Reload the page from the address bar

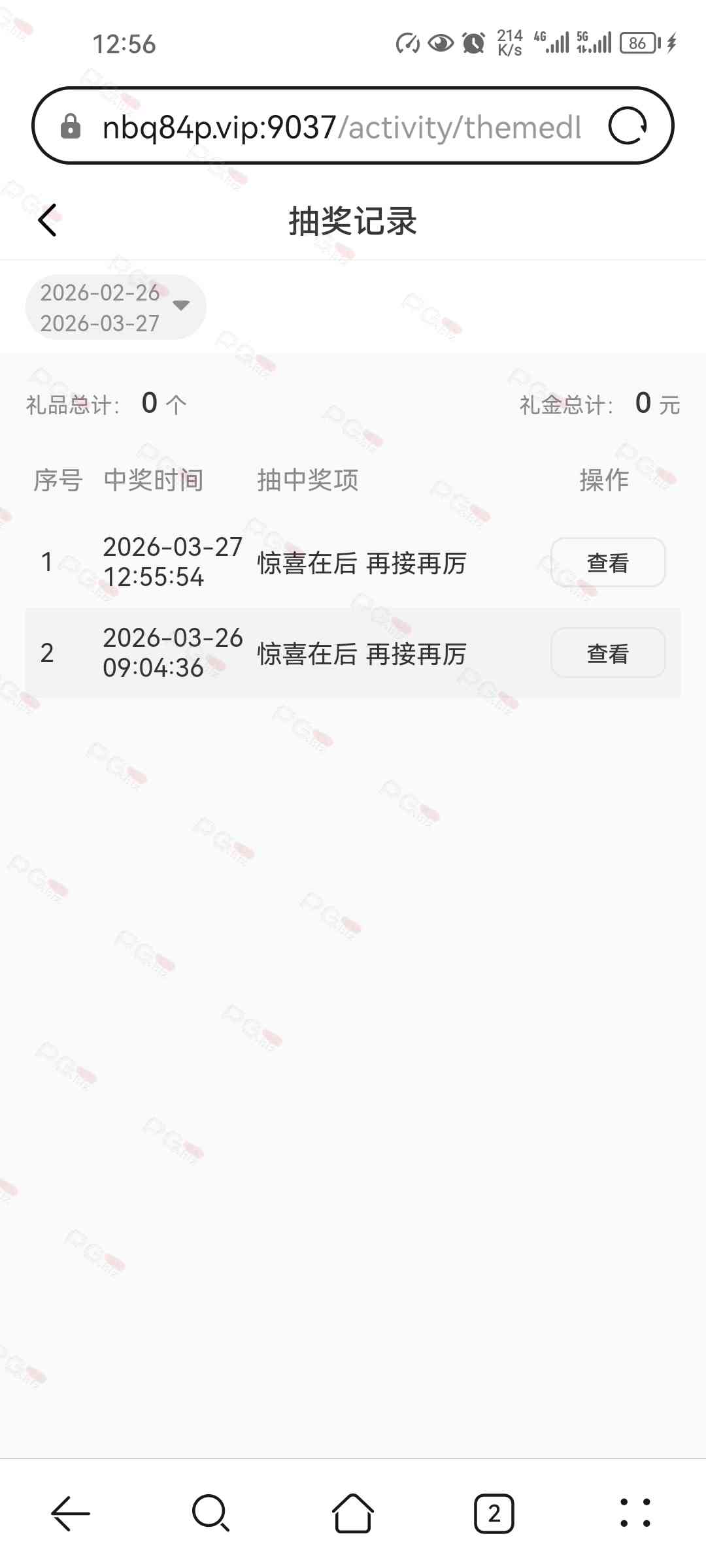pos(627,125)
